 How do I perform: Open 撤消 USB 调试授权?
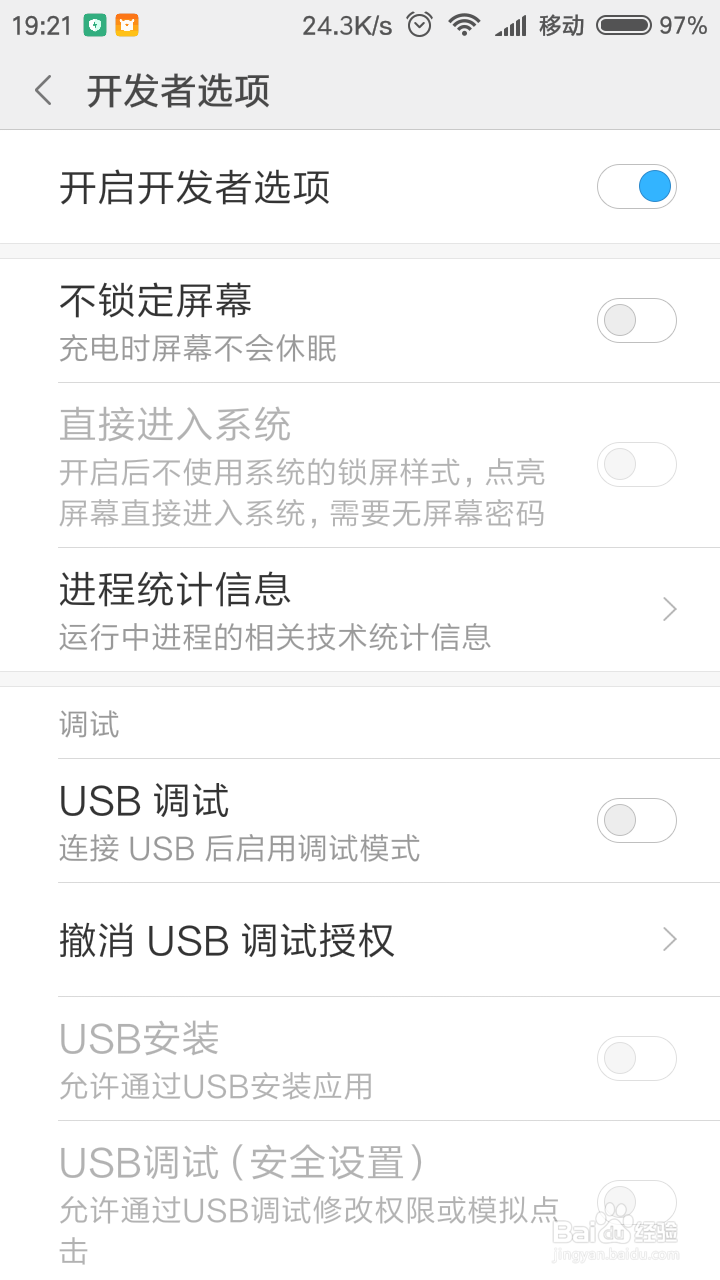(x=360, y=940)
